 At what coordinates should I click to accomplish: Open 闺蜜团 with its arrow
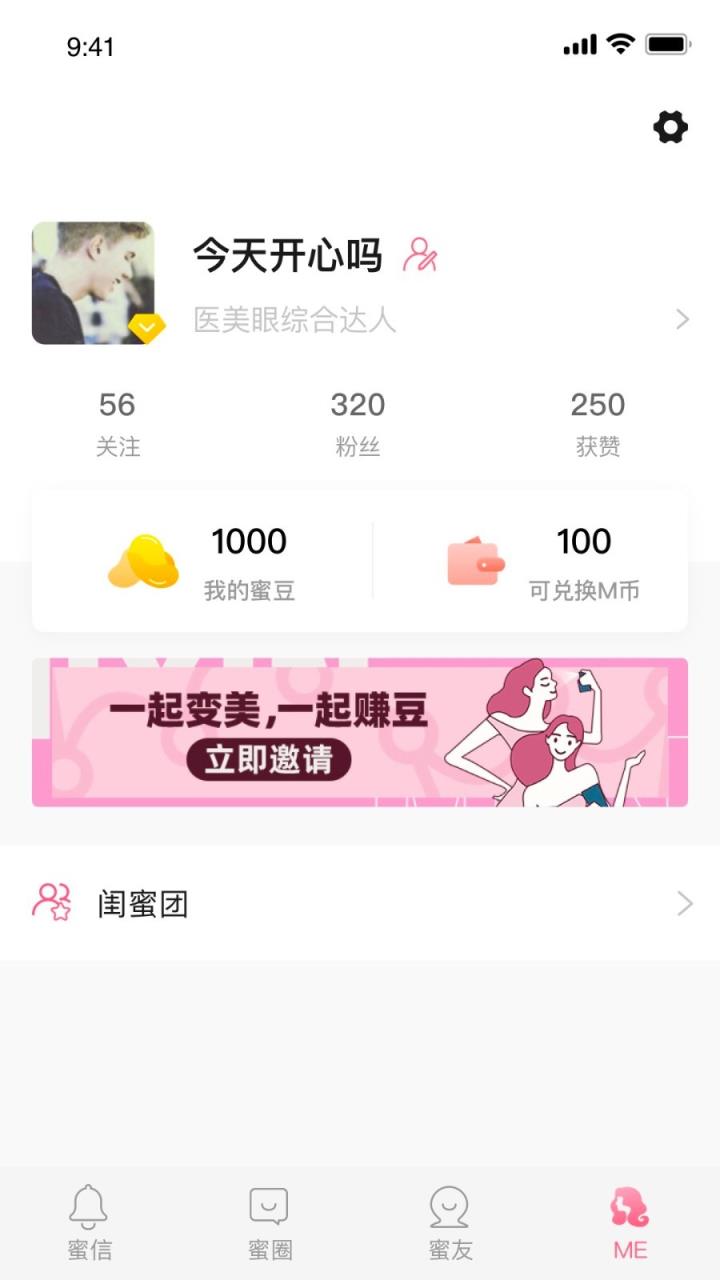tap(683, 902)
